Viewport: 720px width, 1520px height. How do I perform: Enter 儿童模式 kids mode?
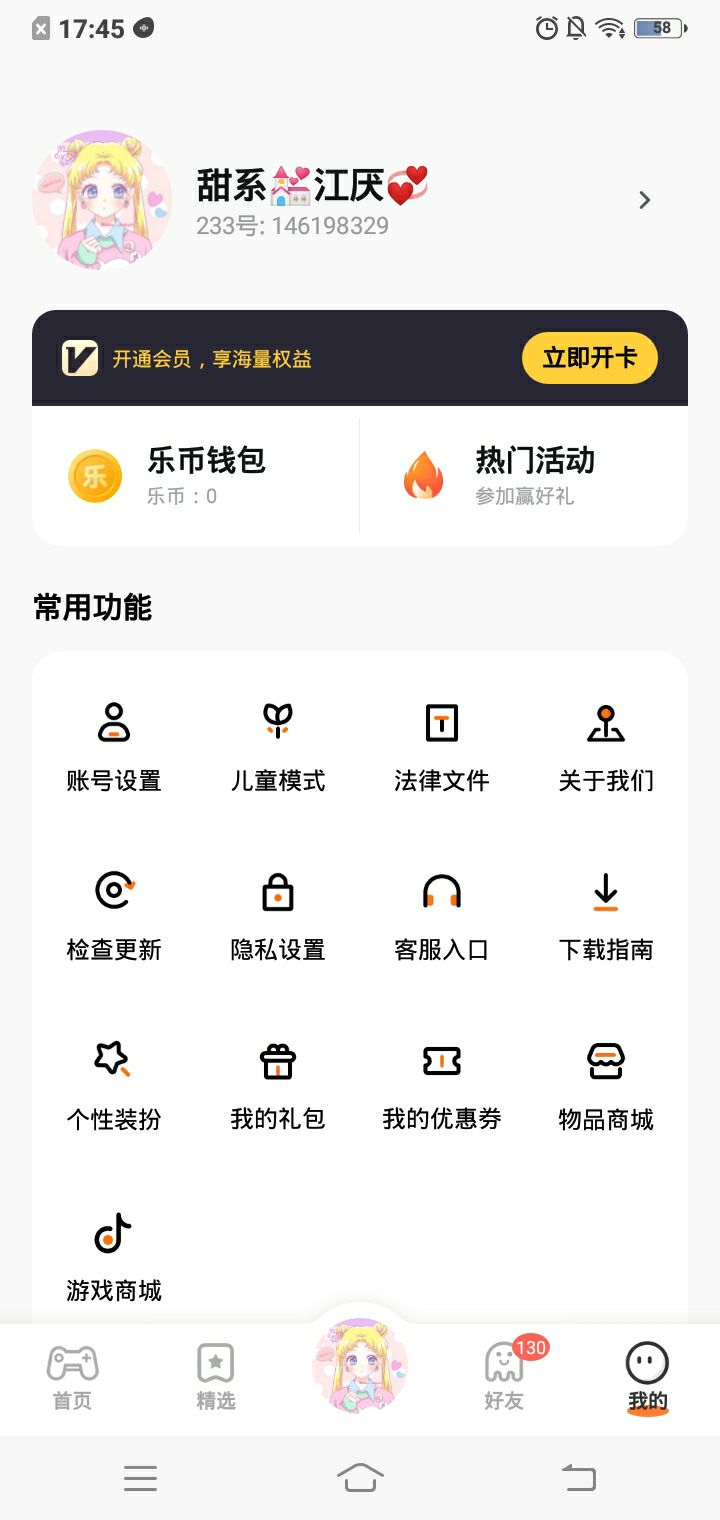click(x=278, y=746)
